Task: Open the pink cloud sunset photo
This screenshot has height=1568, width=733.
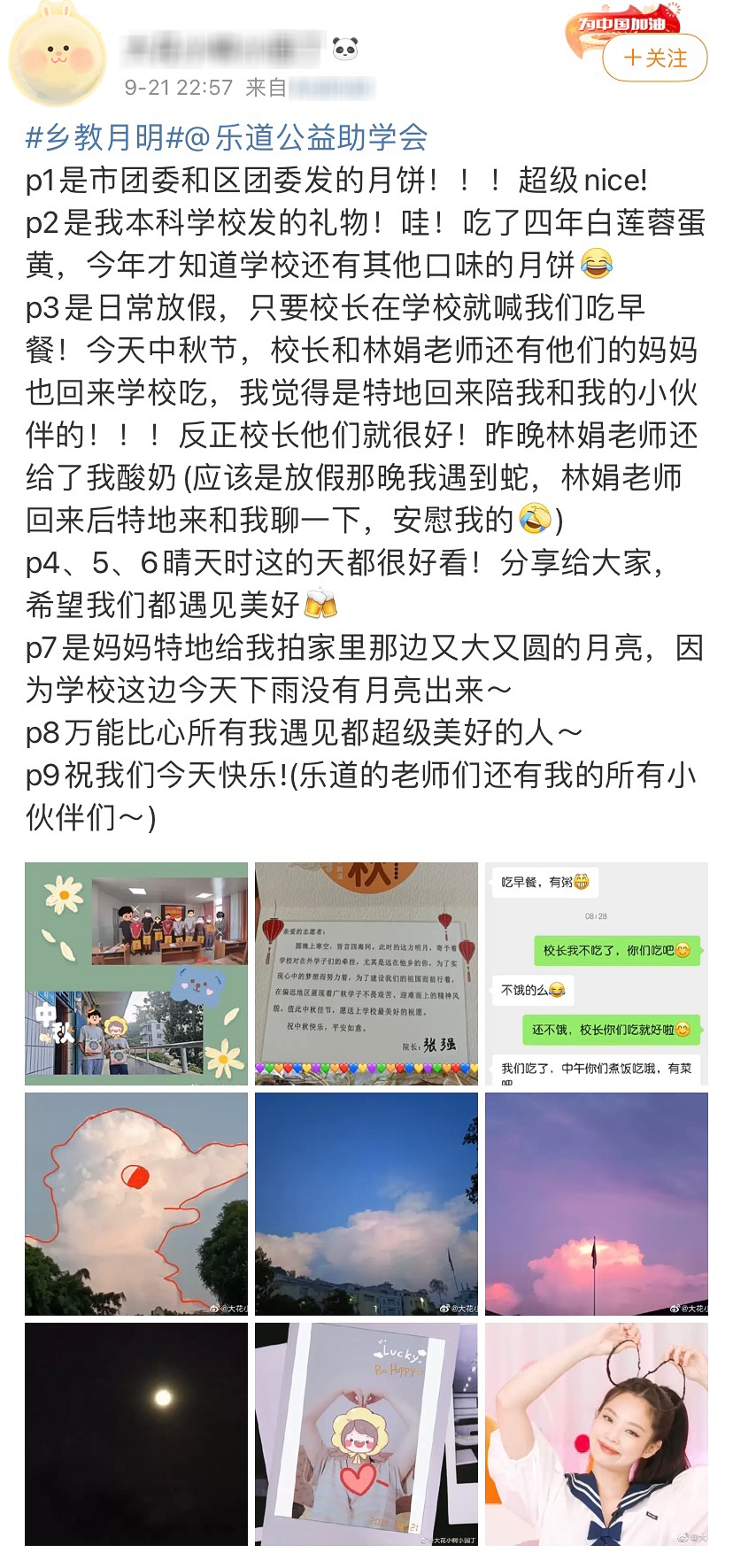Action: click(x=596, y=1203)
